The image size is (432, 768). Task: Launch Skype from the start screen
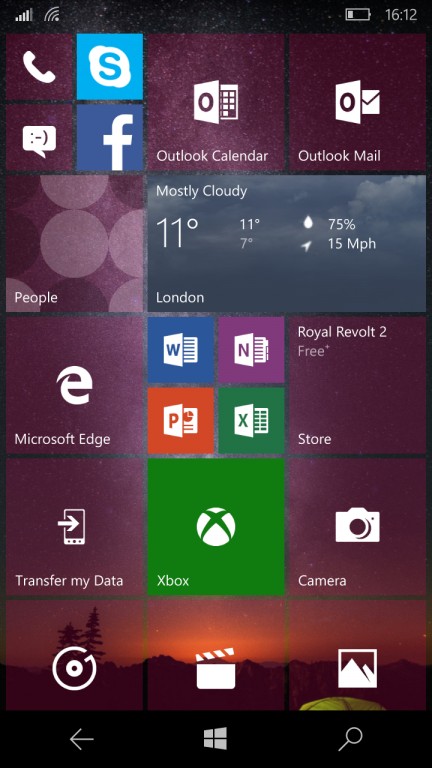110,67
